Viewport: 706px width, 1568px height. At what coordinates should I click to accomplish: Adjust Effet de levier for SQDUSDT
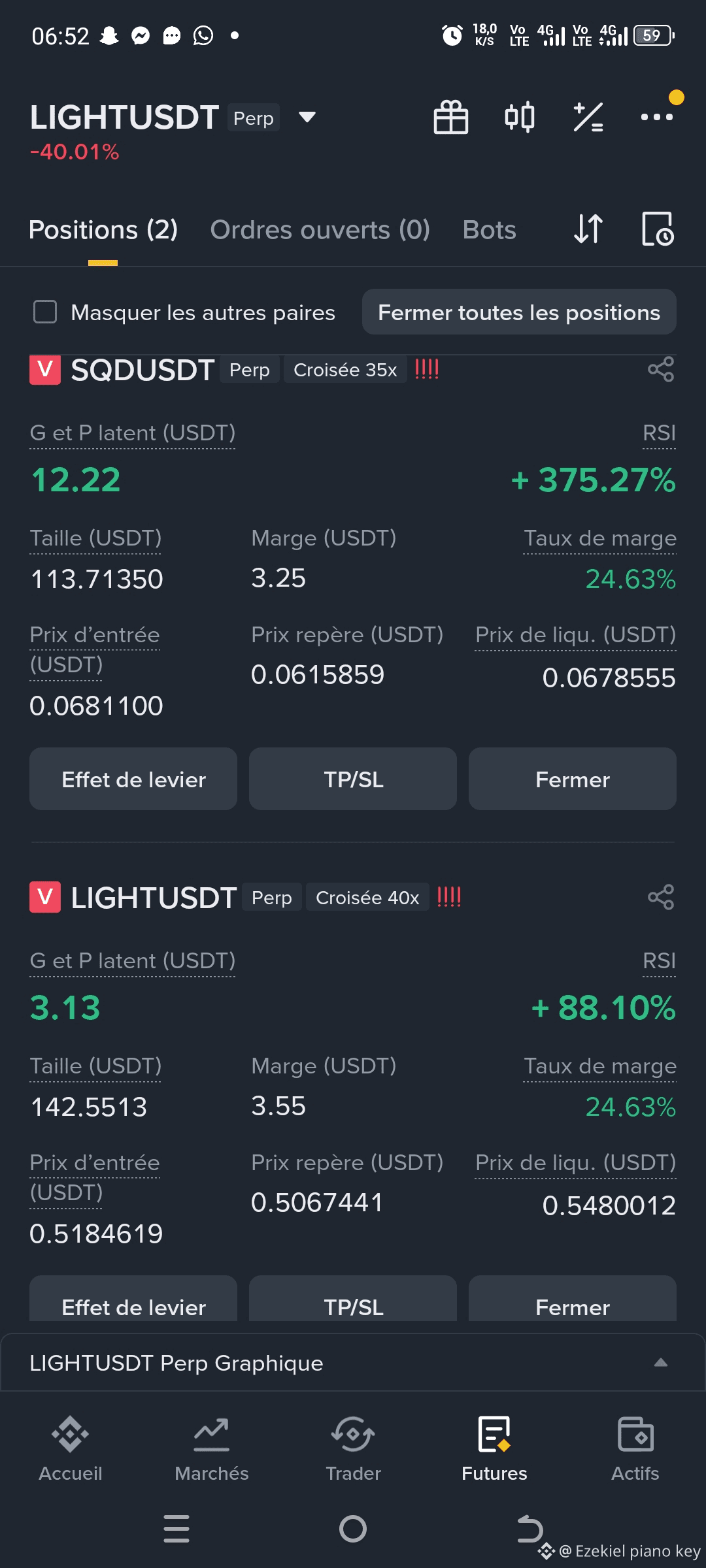[x=133, y=779]
